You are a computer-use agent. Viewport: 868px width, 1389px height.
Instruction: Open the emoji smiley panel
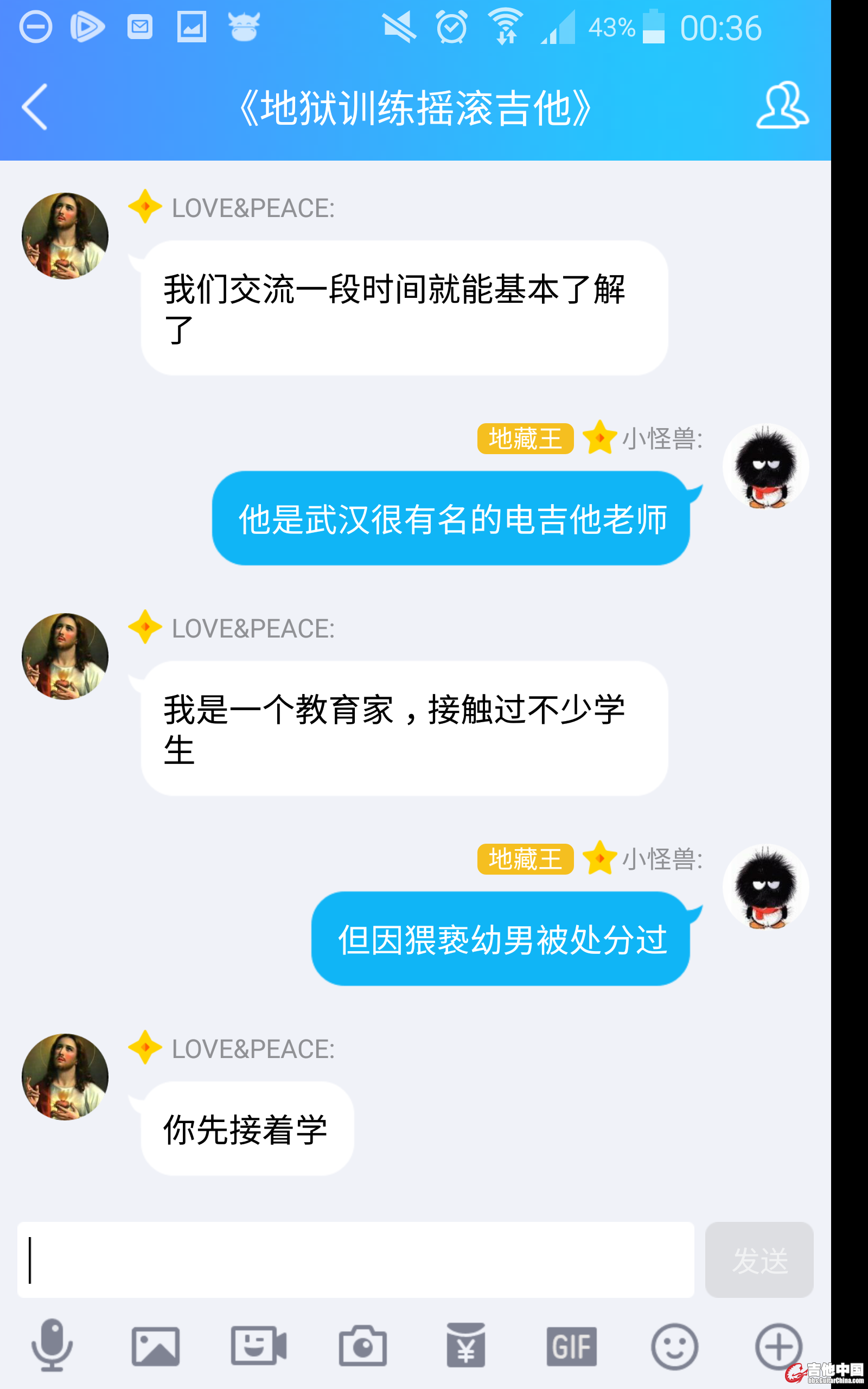(x=674, y=1346)
